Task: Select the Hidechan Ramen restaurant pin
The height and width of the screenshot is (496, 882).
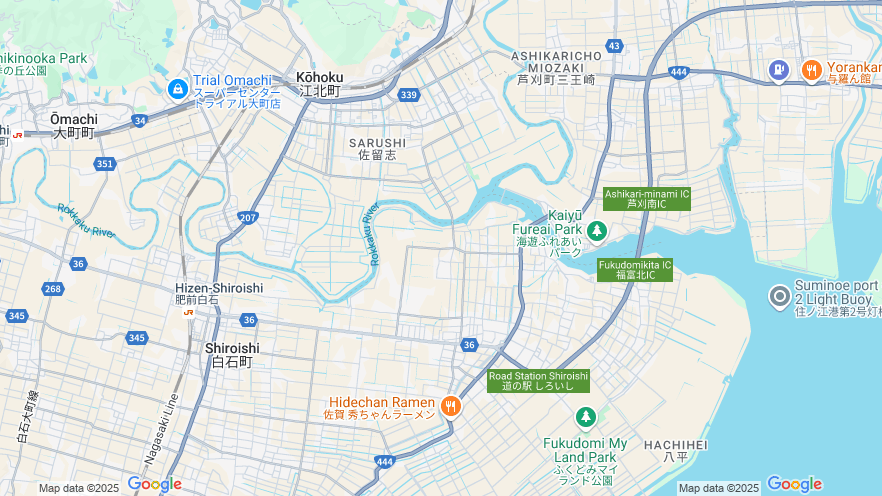Action: pyautogui.click(x=451, y=406)
